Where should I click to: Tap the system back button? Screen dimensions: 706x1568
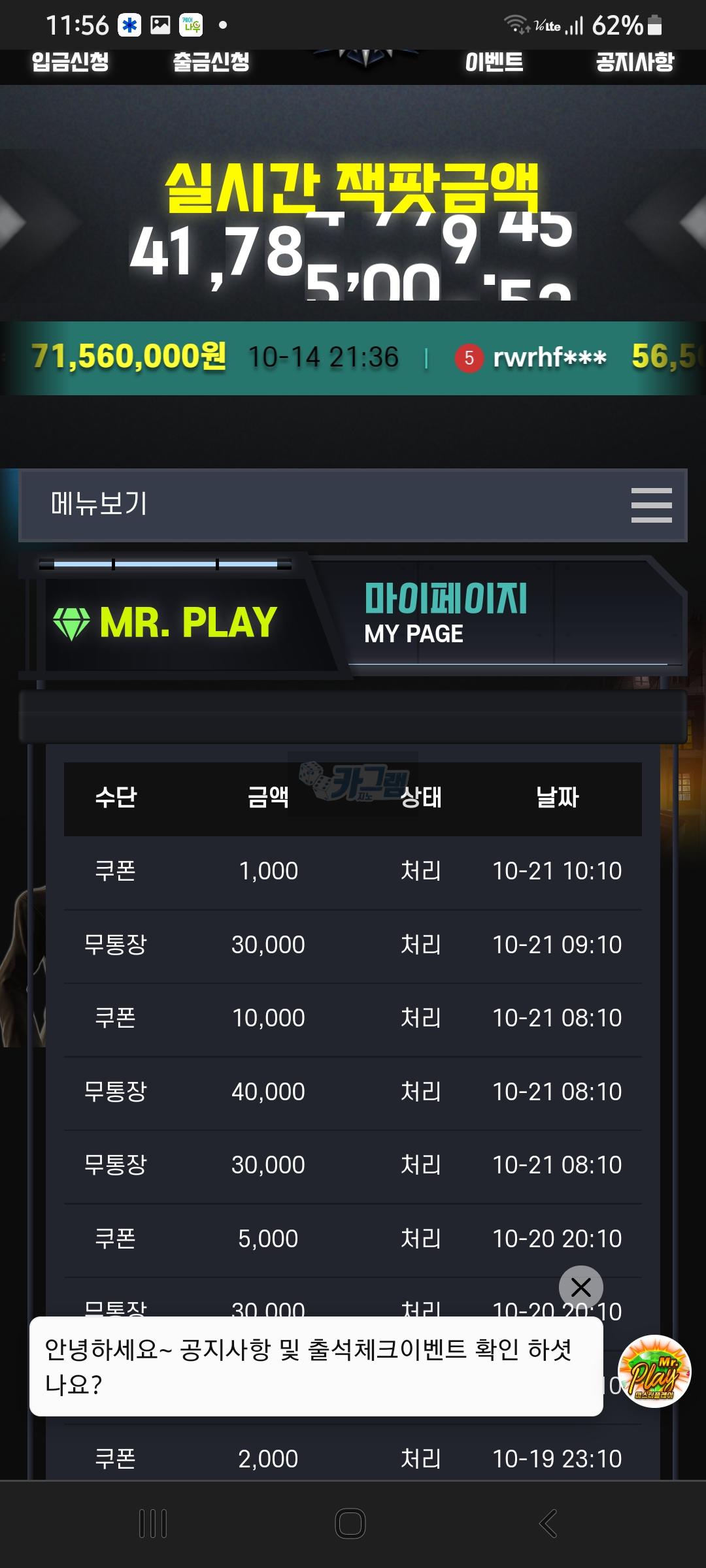tap(548, 1524)
